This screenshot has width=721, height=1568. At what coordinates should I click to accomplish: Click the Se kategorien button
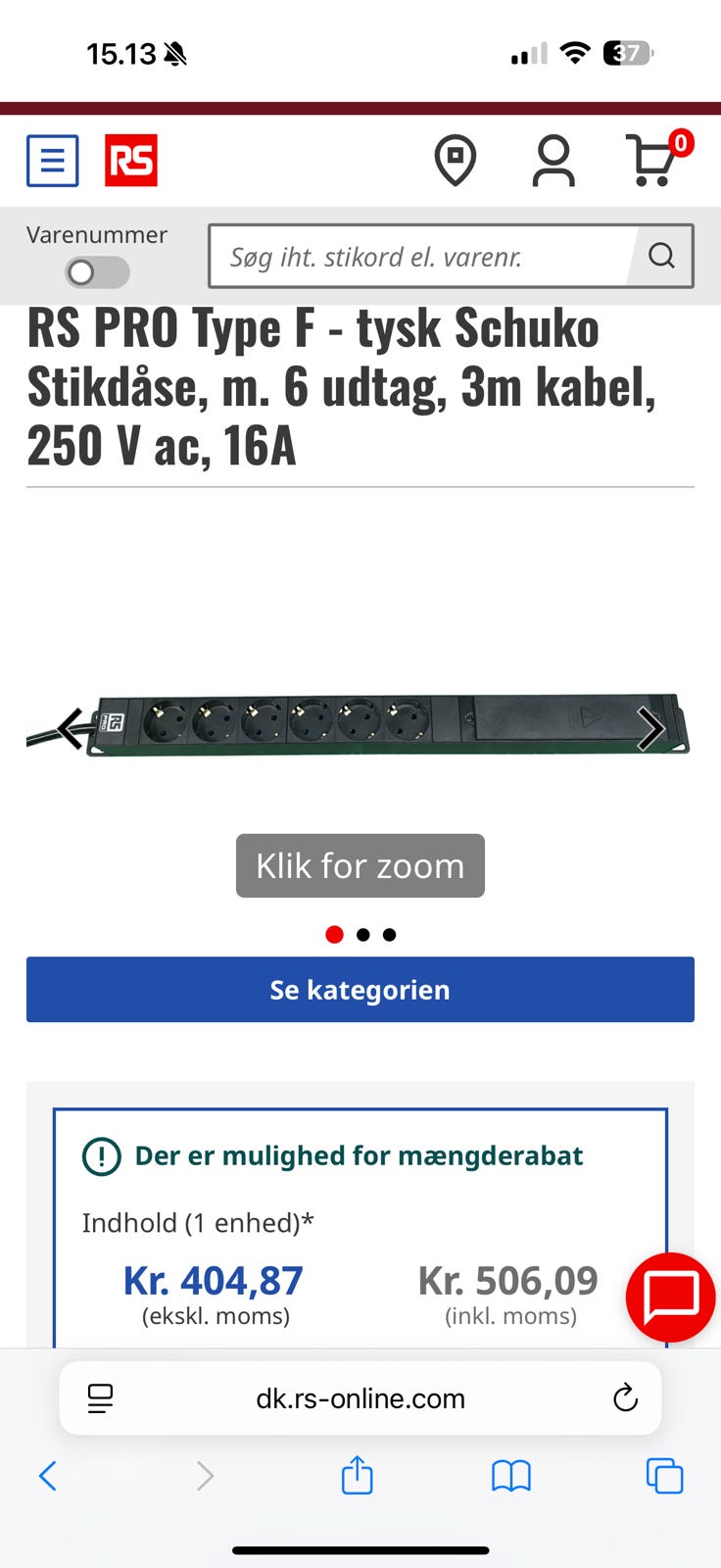click(360, 989)
